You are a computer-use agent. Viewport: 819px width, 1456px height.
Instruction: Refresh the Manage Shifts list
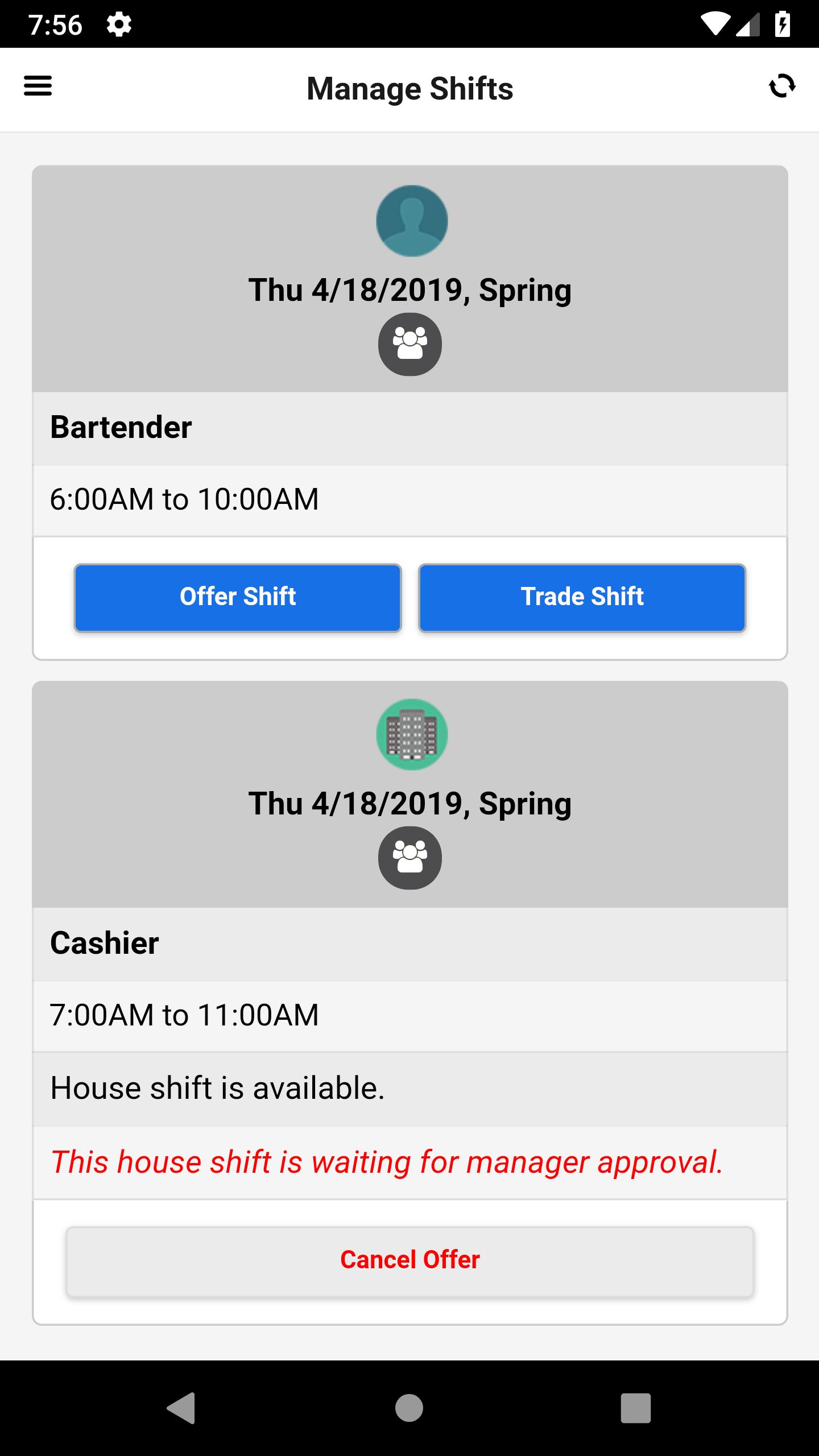tap(781, 86)
